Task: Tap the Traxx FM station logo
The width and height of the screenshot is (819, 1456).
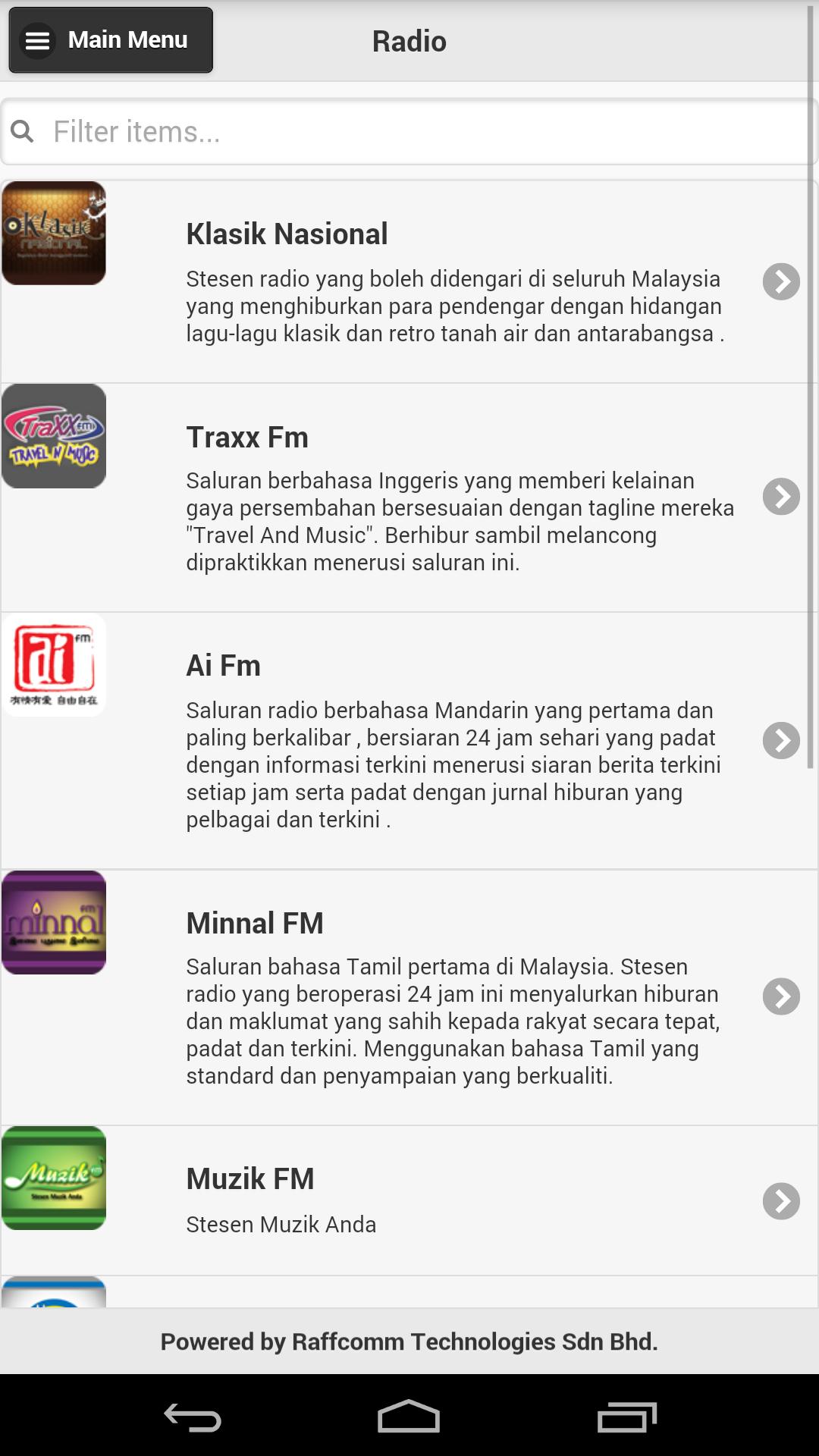Action: tap(54, 435)
